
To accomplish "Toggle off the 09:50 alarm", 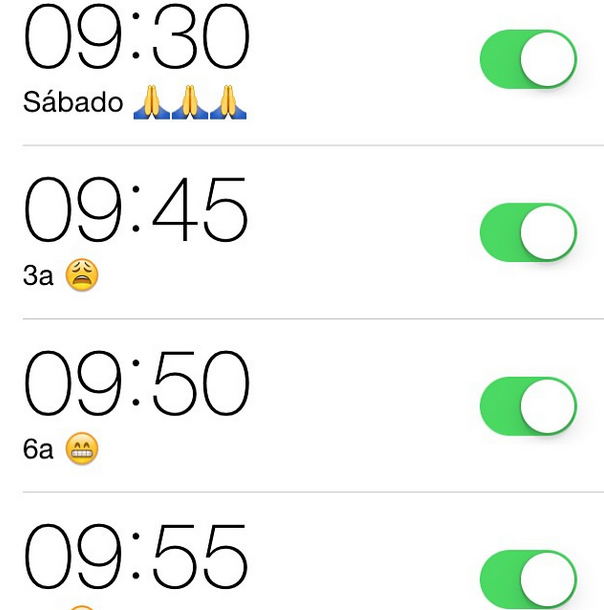I will 528,406.
